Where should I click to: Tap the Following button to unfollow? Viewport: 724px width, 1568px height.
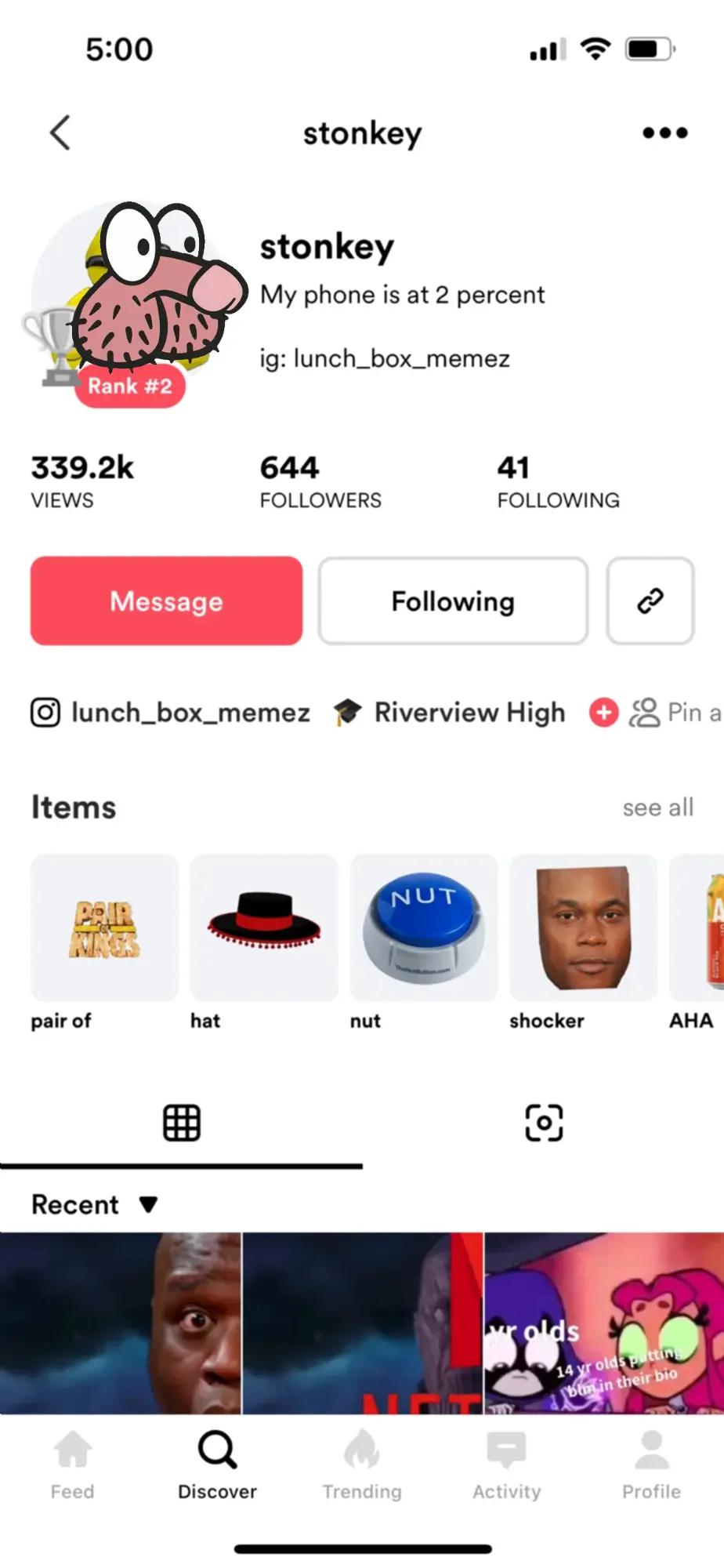[453, 601]
